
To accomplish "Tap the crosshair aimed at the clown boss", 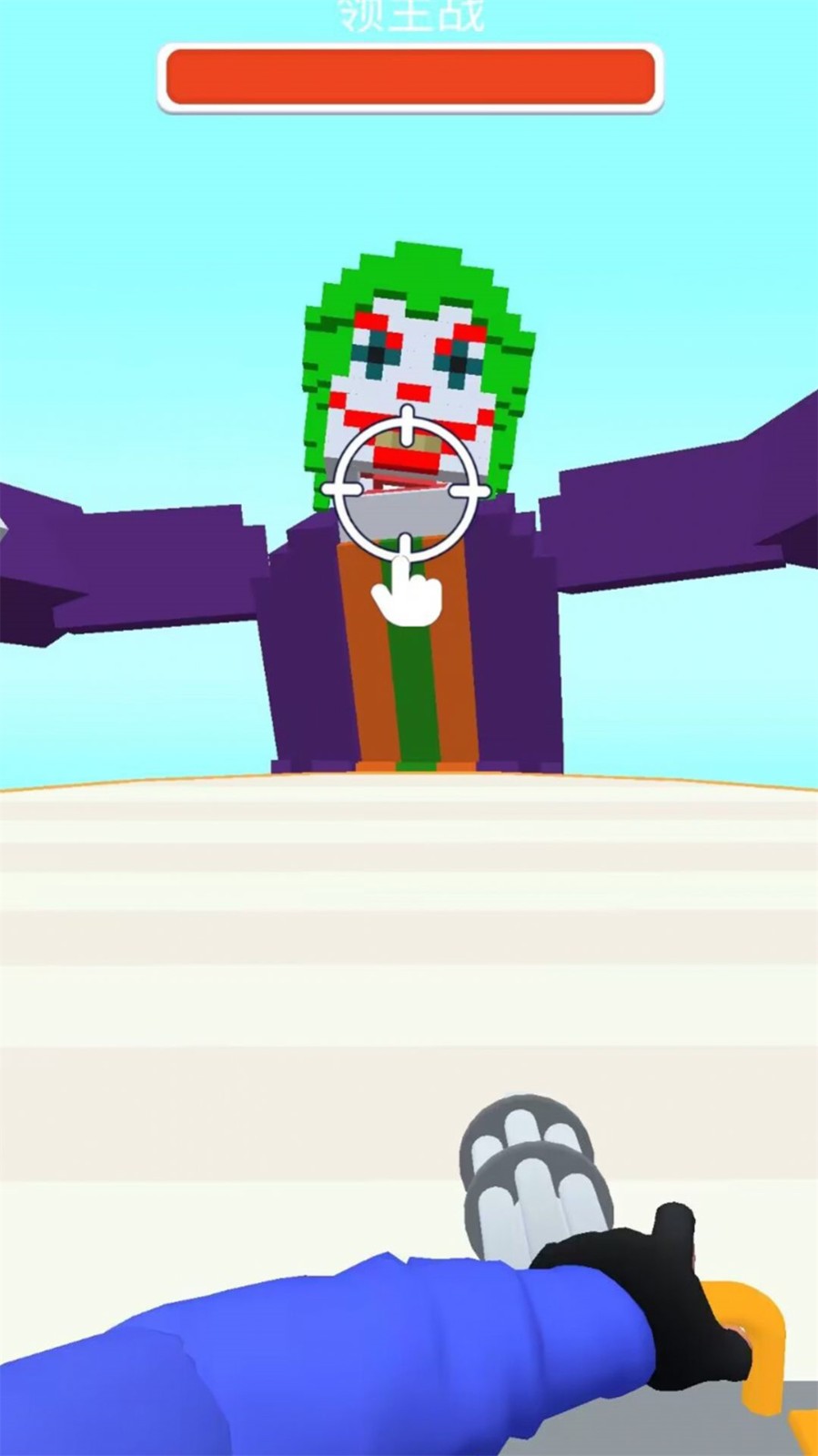I will [x=406, y=490].
